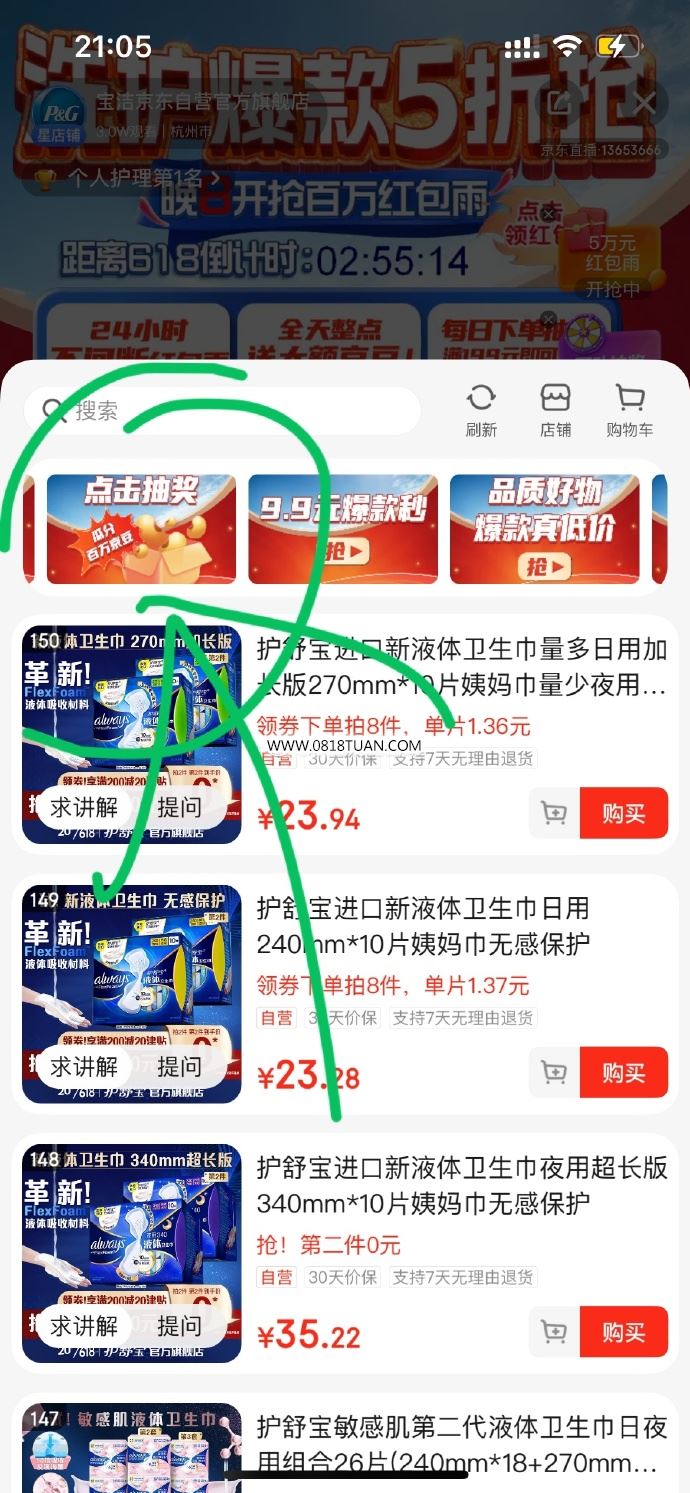Image resolution: width=690 pixels, height=1493 pixels.
Task: Open the 搜索 search box
Action: tap(222, 410)
